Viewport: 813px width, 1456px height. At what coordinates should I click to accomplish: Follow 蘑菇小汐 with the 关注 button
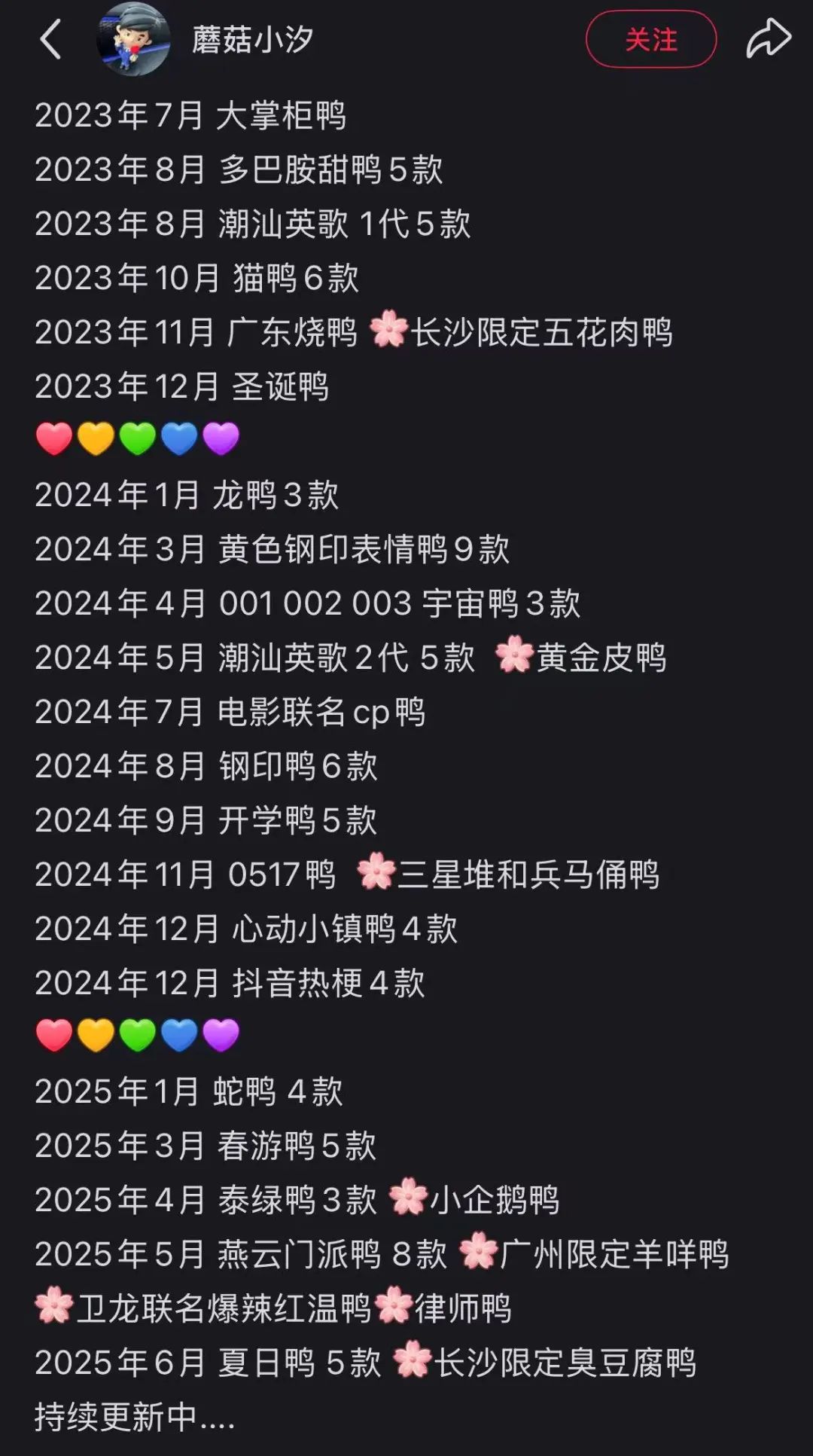[651, 39]
